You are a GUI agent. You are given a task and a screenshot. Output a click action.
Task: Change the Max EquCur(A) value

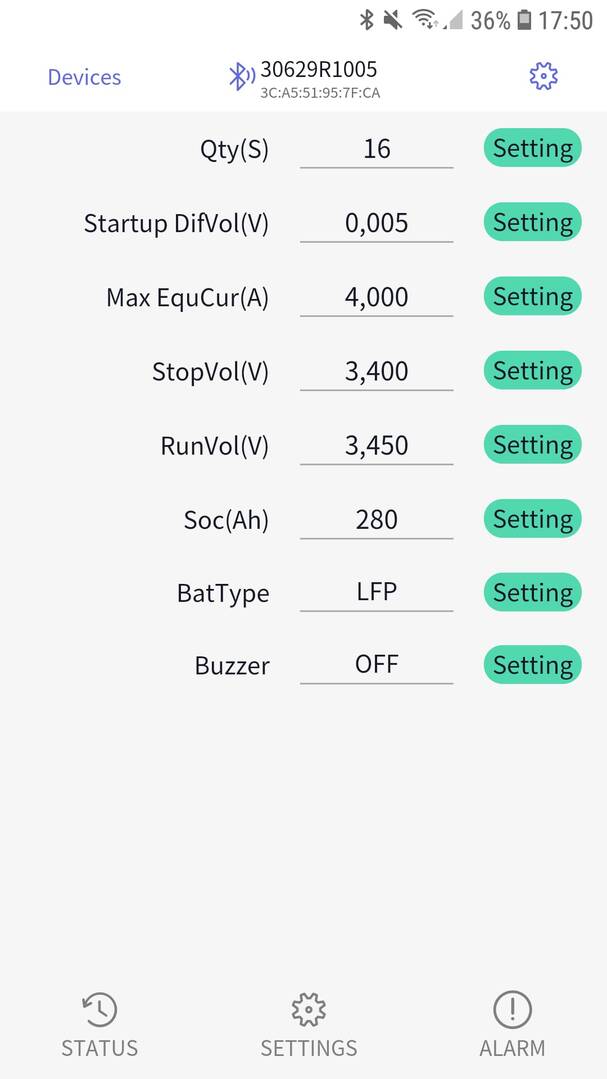pos(376,297)
